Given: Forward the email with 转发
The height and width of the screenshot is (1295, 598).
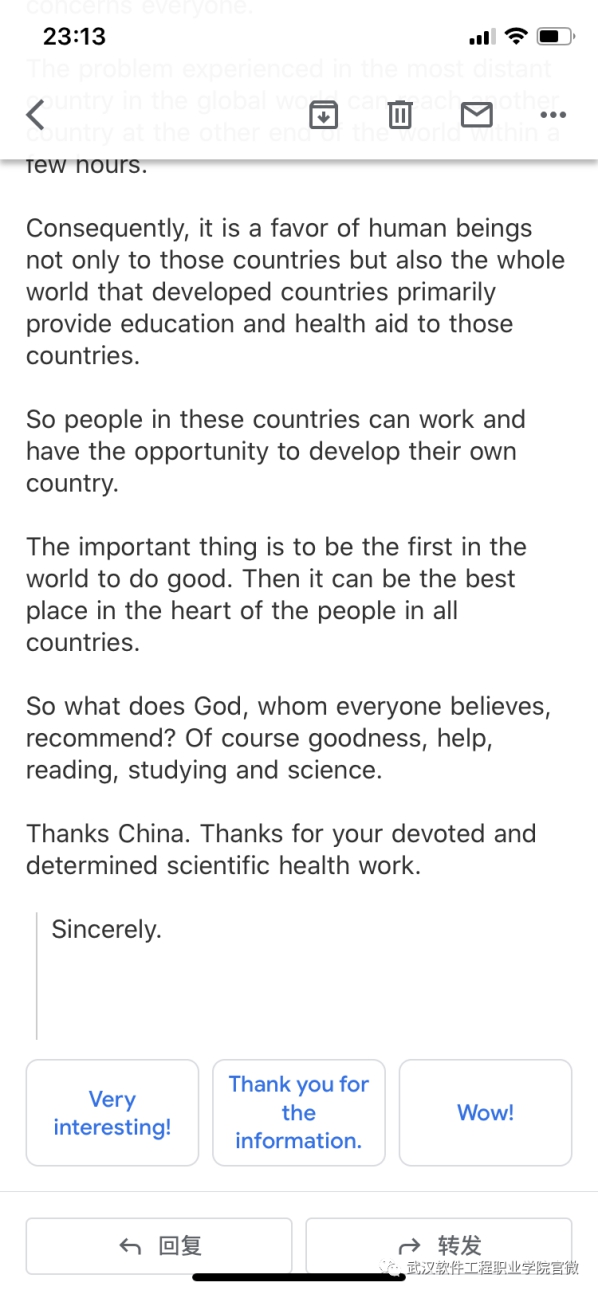Looking at the screenshot, I should (x=439, y=1246).
